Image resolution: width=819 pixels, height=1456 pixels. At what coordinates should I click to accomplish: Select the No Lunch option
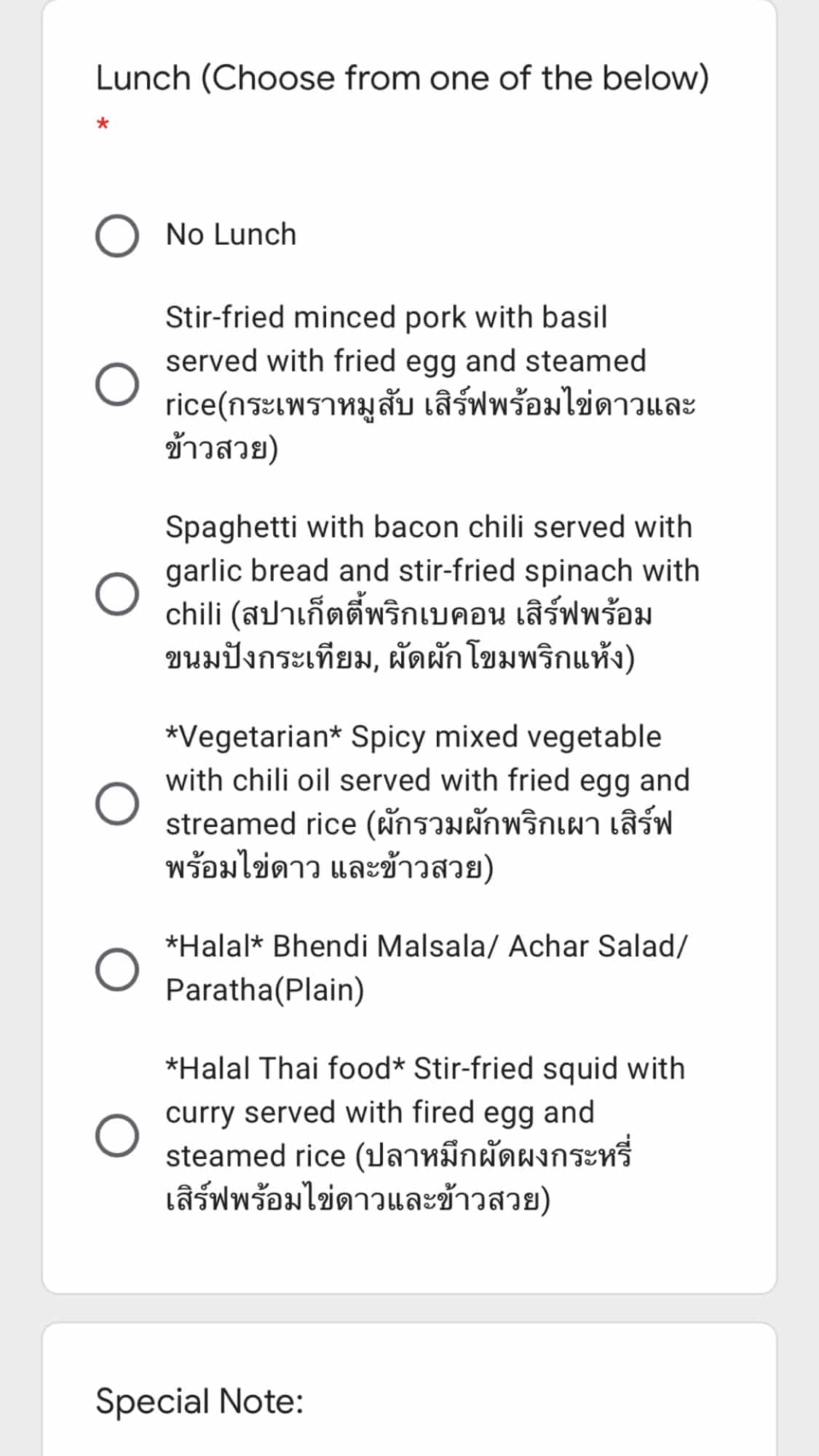point(117,236)
